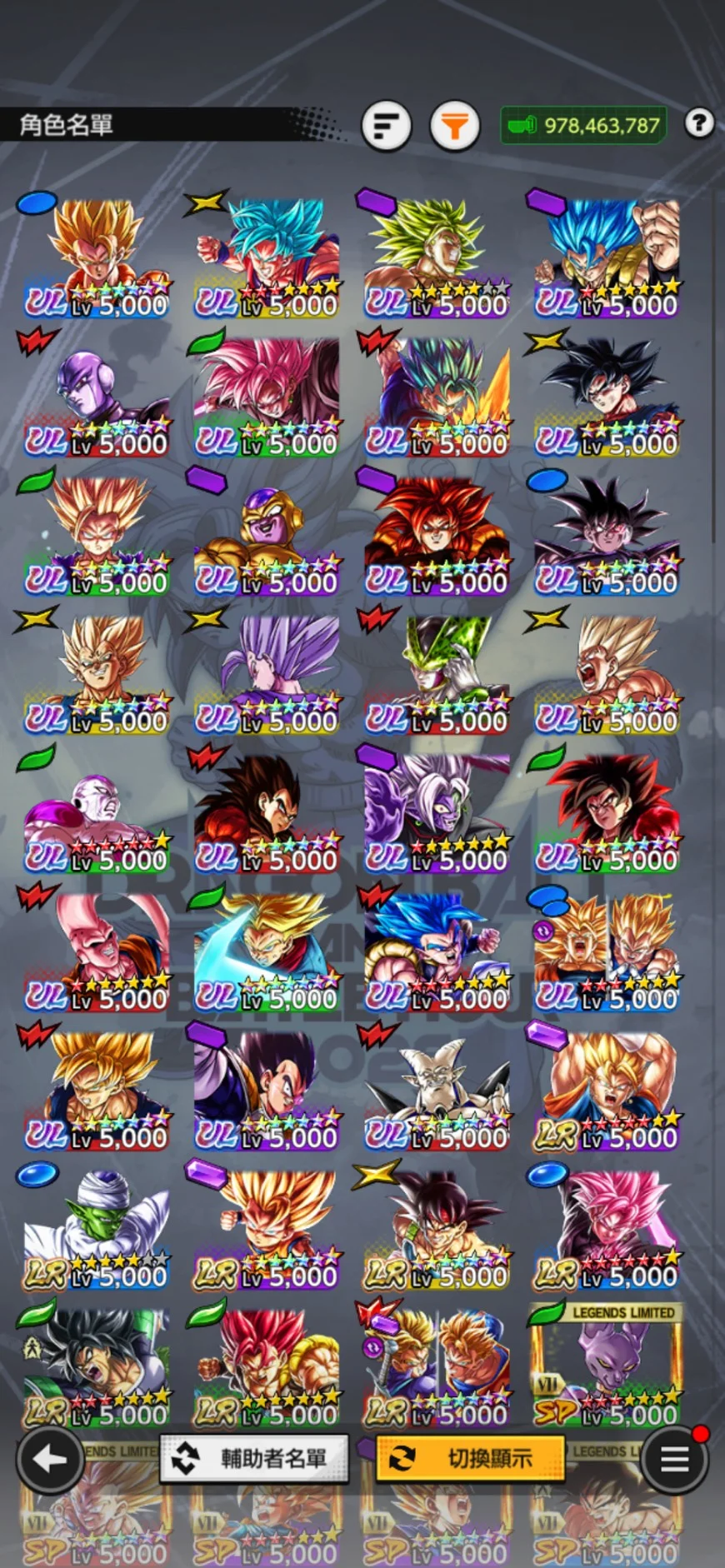Open the sort options icon

(x=386, y=126)
